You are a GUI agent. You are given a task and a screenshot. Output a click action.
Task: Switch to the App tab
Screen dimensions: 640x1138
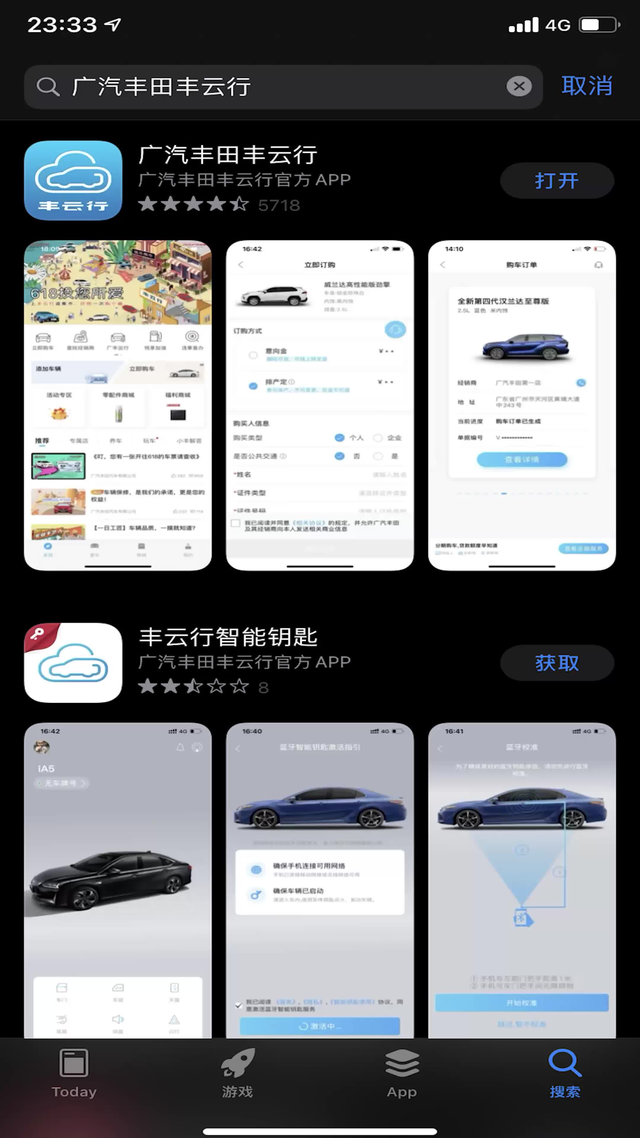point(402,1074)
